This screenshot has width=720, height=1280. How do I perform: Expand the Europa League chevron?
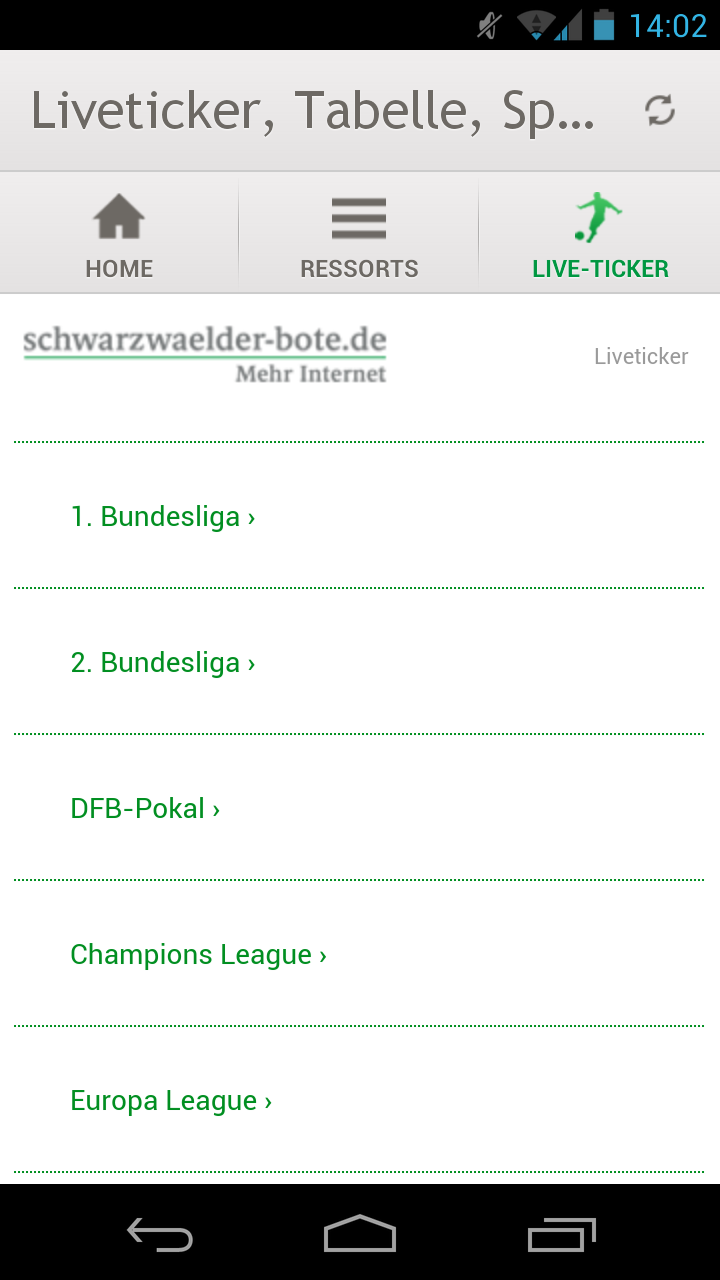pyautogui.click(x=268, y=1100)
